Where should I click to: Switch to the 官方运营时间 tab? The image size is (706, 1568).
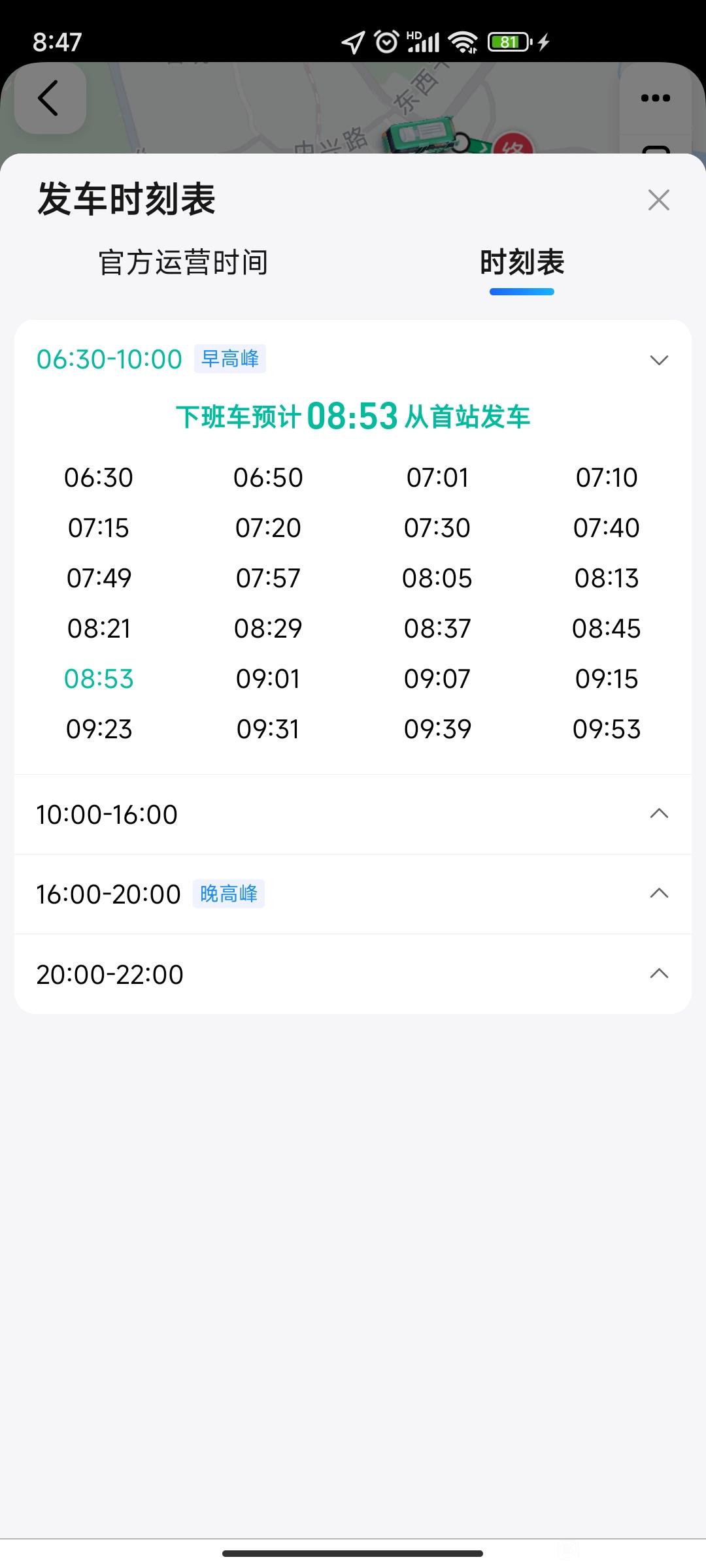(x=184, y=263)
